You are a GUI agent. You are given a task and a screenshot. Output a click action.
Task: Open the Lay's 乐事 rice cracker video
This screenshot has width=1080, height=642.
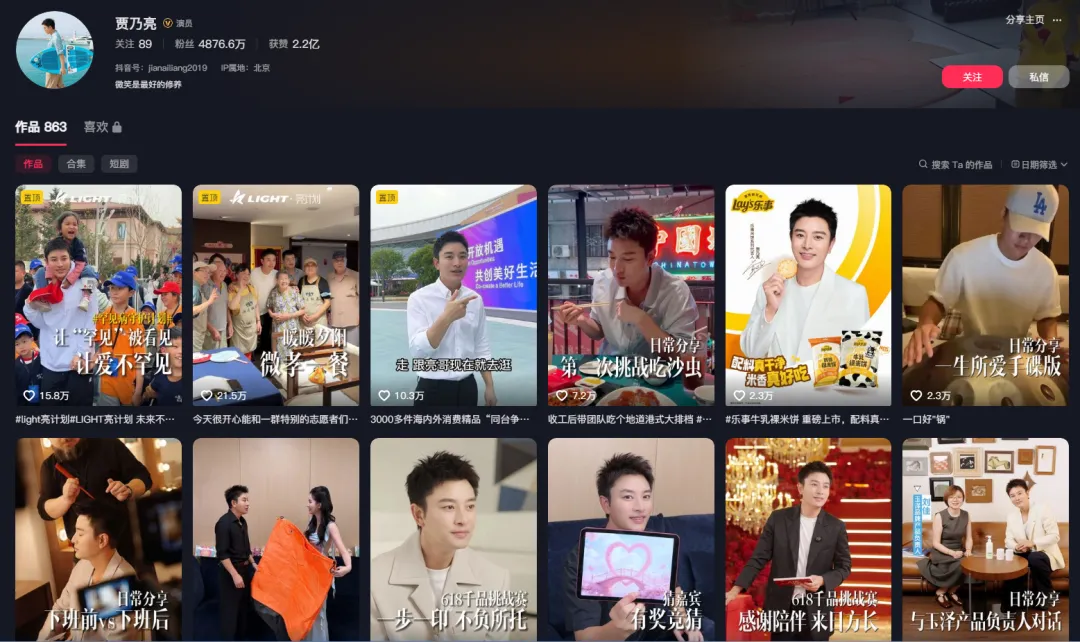(808, 295)
